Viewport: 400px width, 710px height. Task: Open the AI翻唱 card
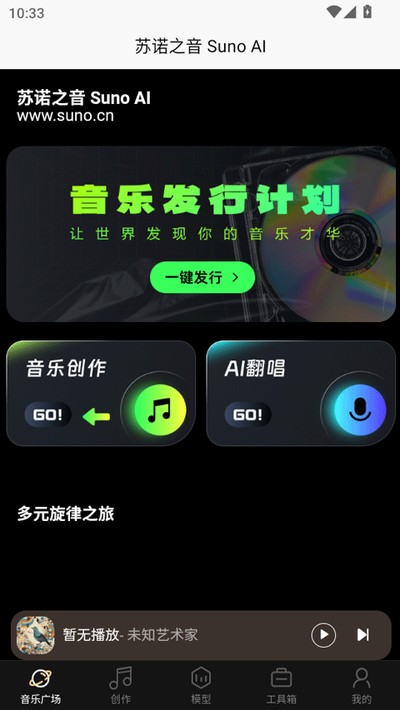tap(301, 393)
